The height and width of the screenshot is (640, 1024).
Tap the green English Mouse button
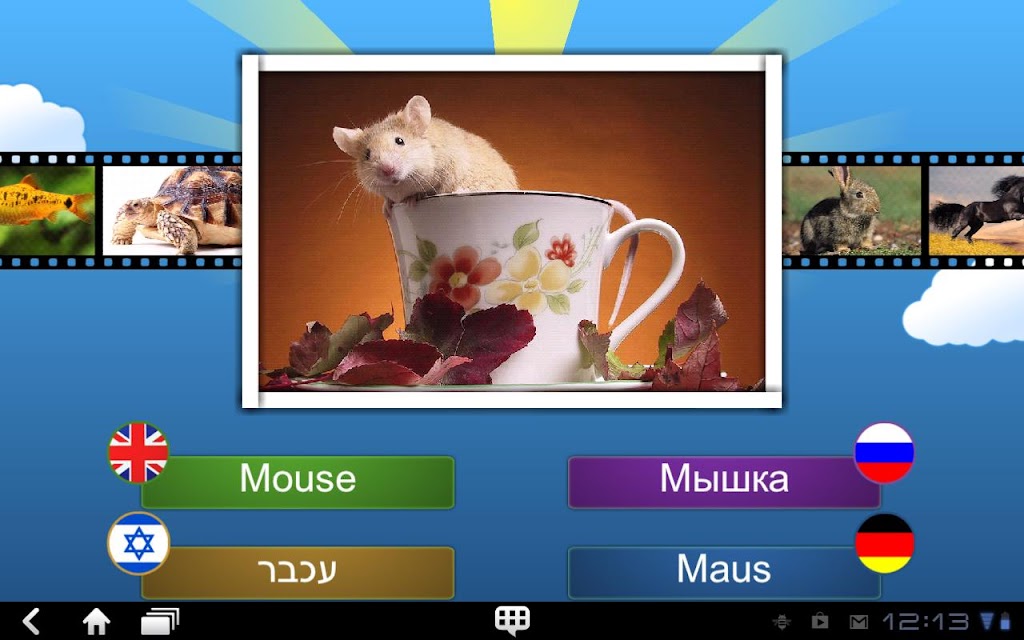click(298, 481)
